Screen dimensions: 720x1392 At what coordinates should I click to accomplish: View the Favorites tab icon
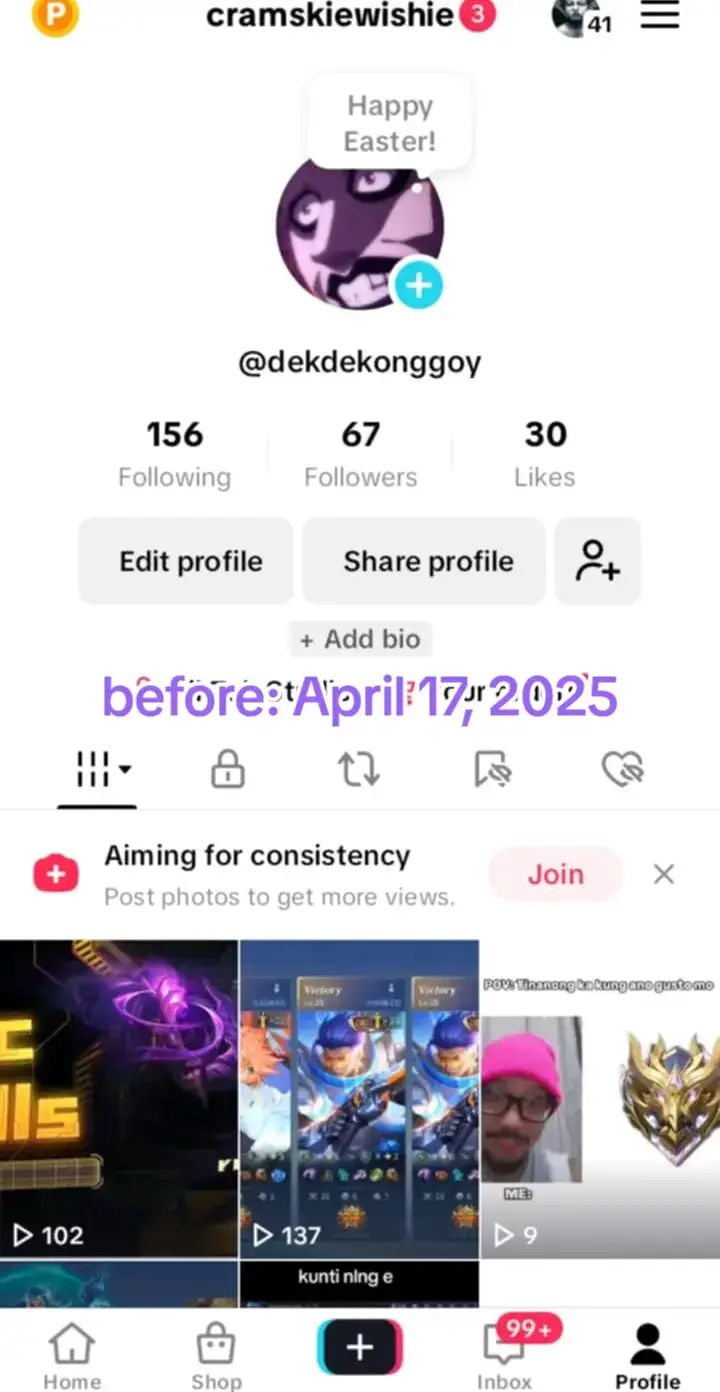pos(491,769)
